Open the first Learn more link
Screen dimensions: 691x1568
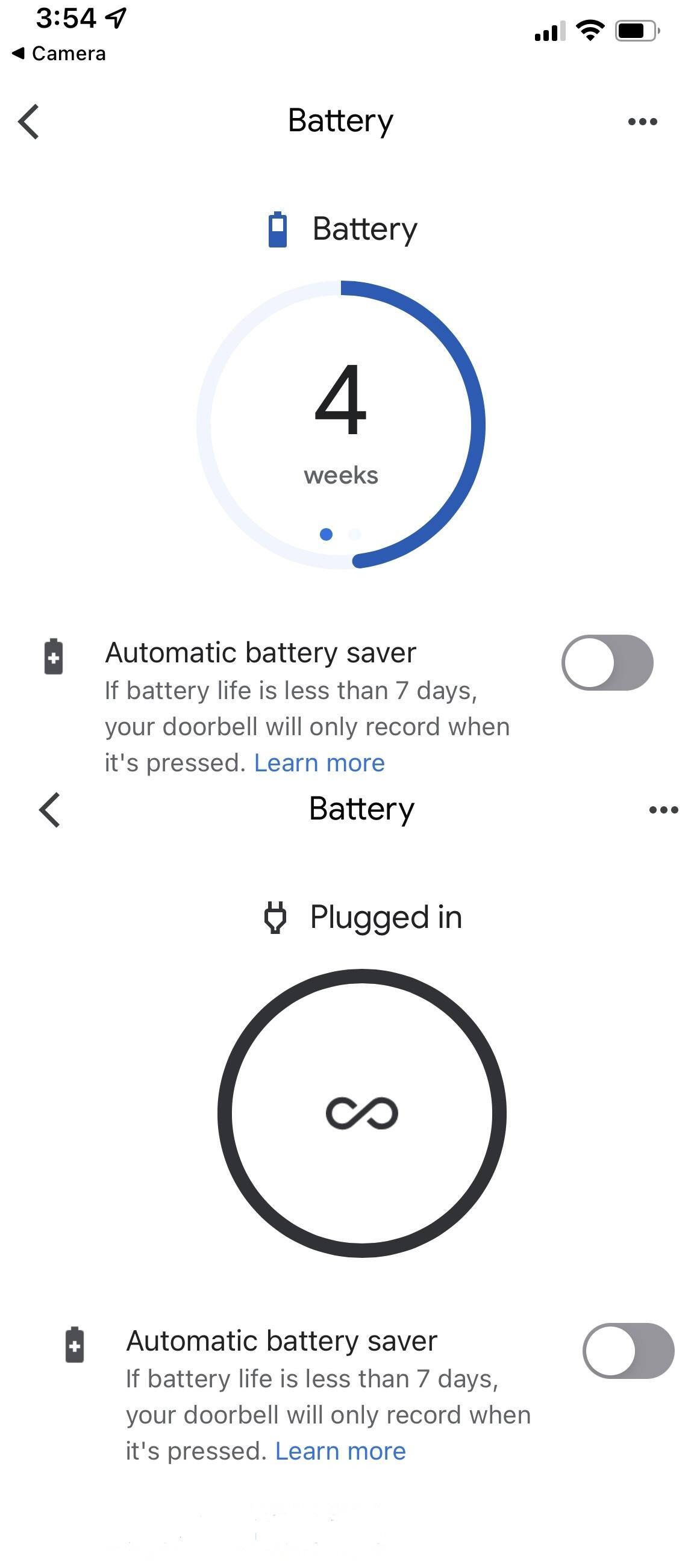[319, 762]
